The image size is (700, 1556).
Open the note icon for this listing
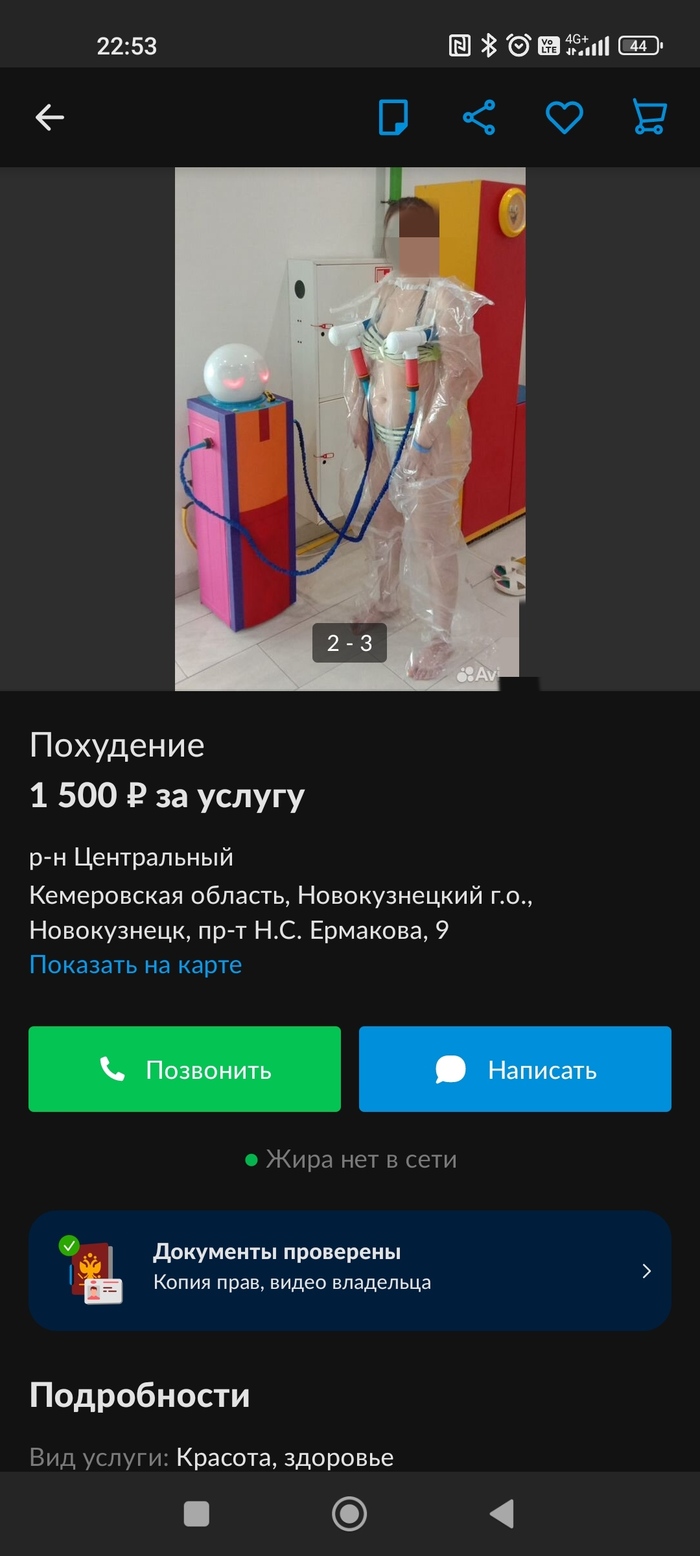pyautogui.click(x=393, y=118)
